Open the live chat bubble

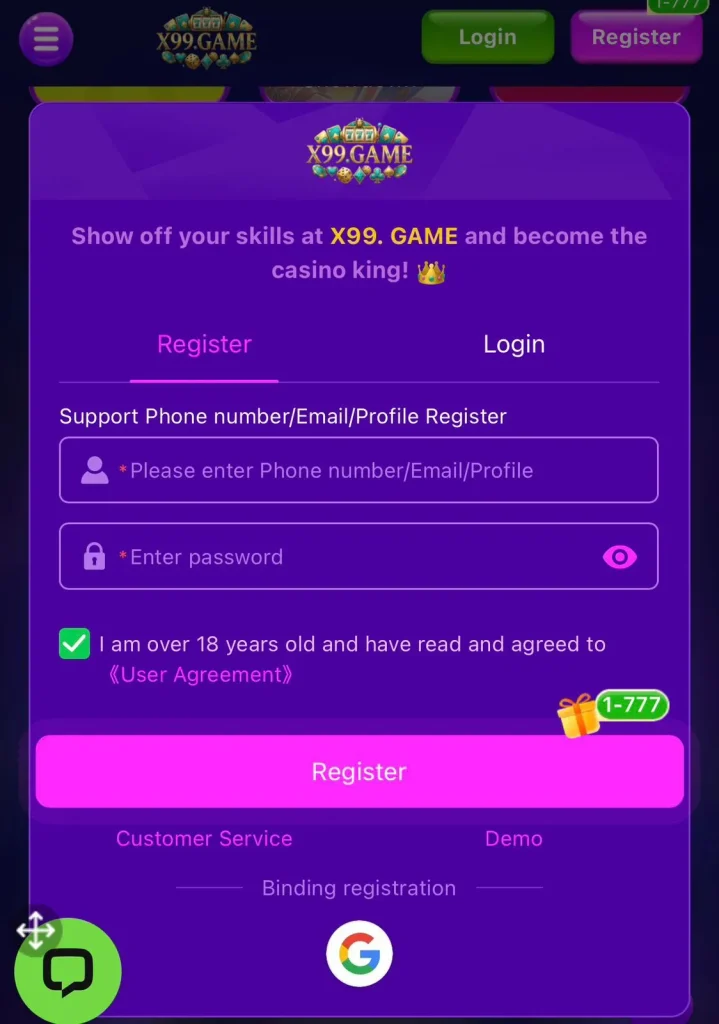click(x=68, y=970)
